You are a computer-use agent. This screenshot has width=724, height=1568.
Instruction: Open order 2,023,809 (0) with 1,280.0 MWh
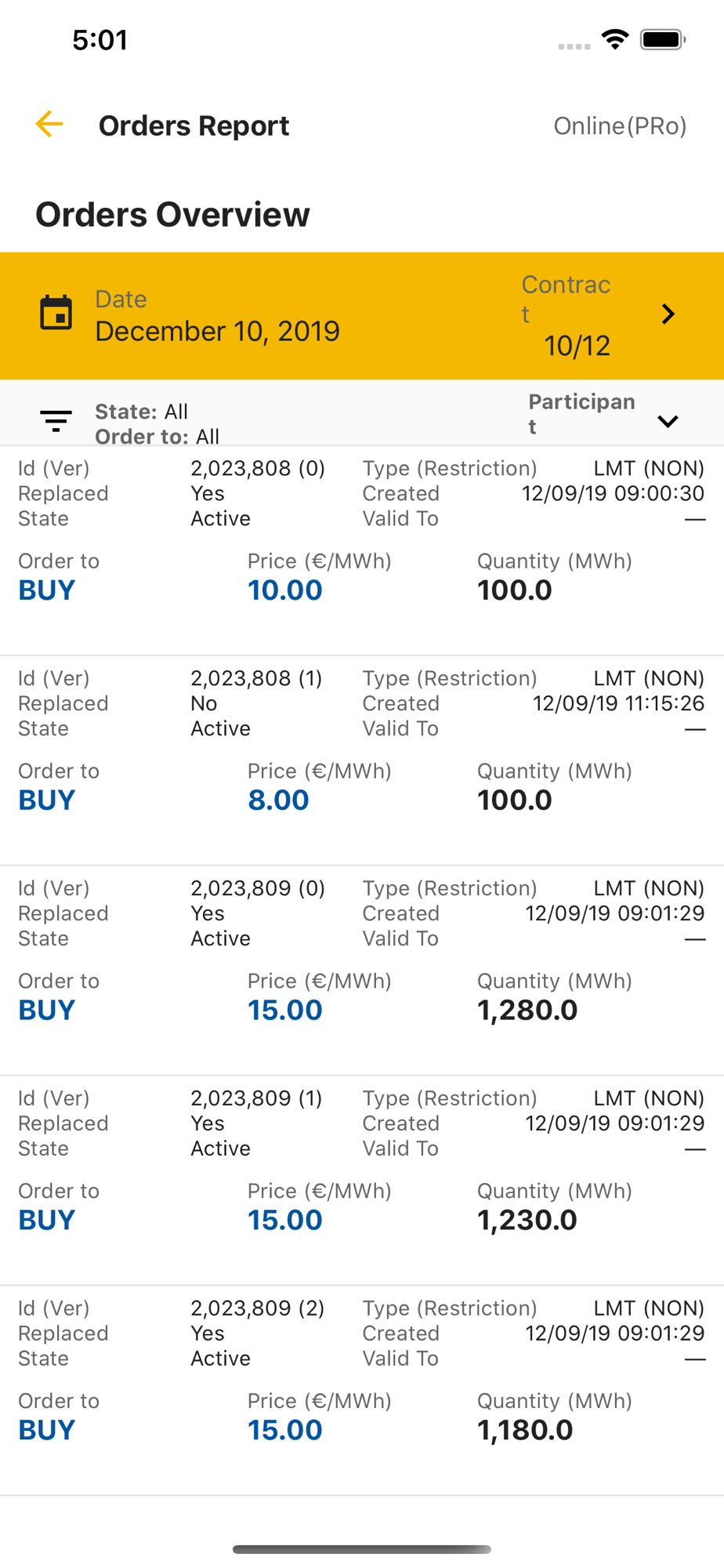point(362,971)
